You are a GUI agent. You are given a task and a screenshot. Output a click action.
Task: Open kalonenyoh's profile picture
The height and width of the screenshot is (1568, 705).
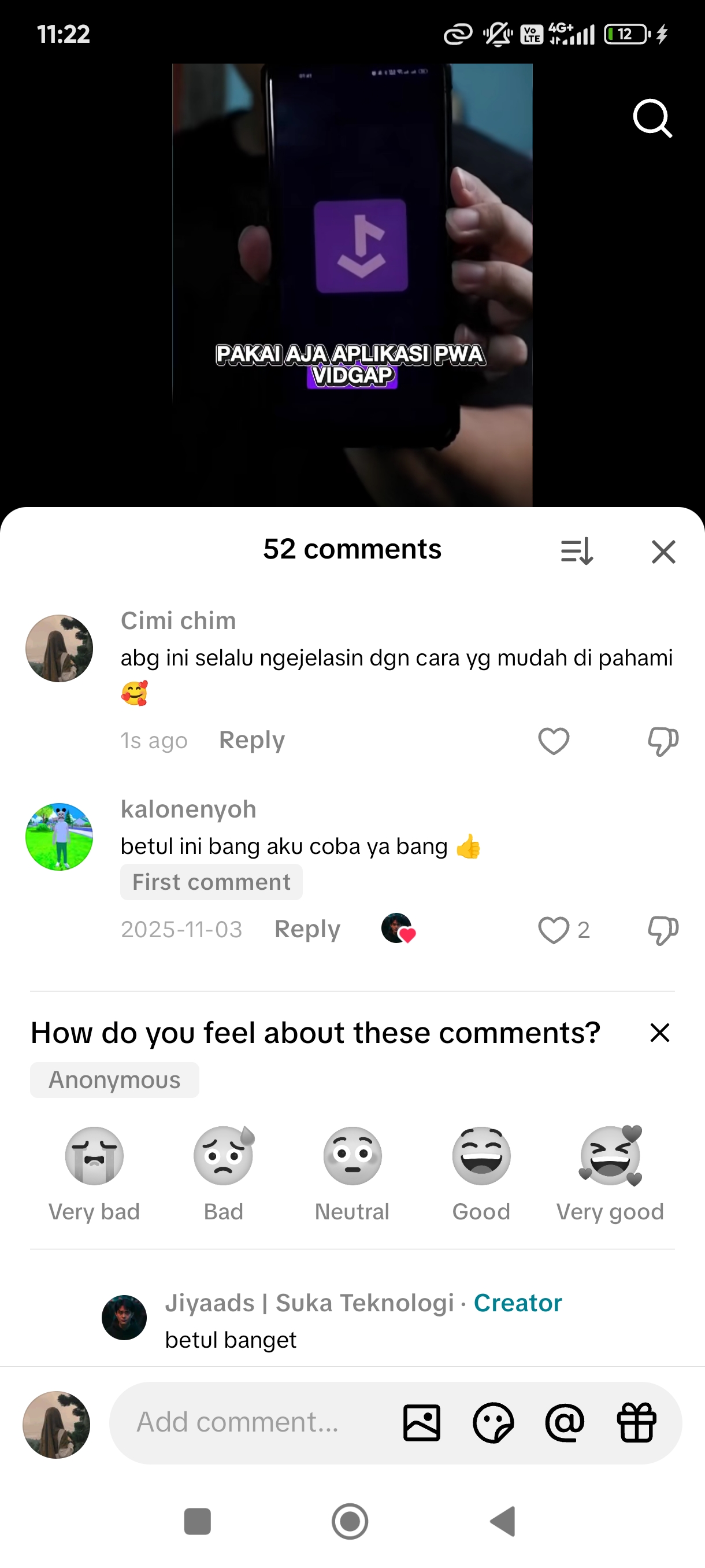(59, 837)
